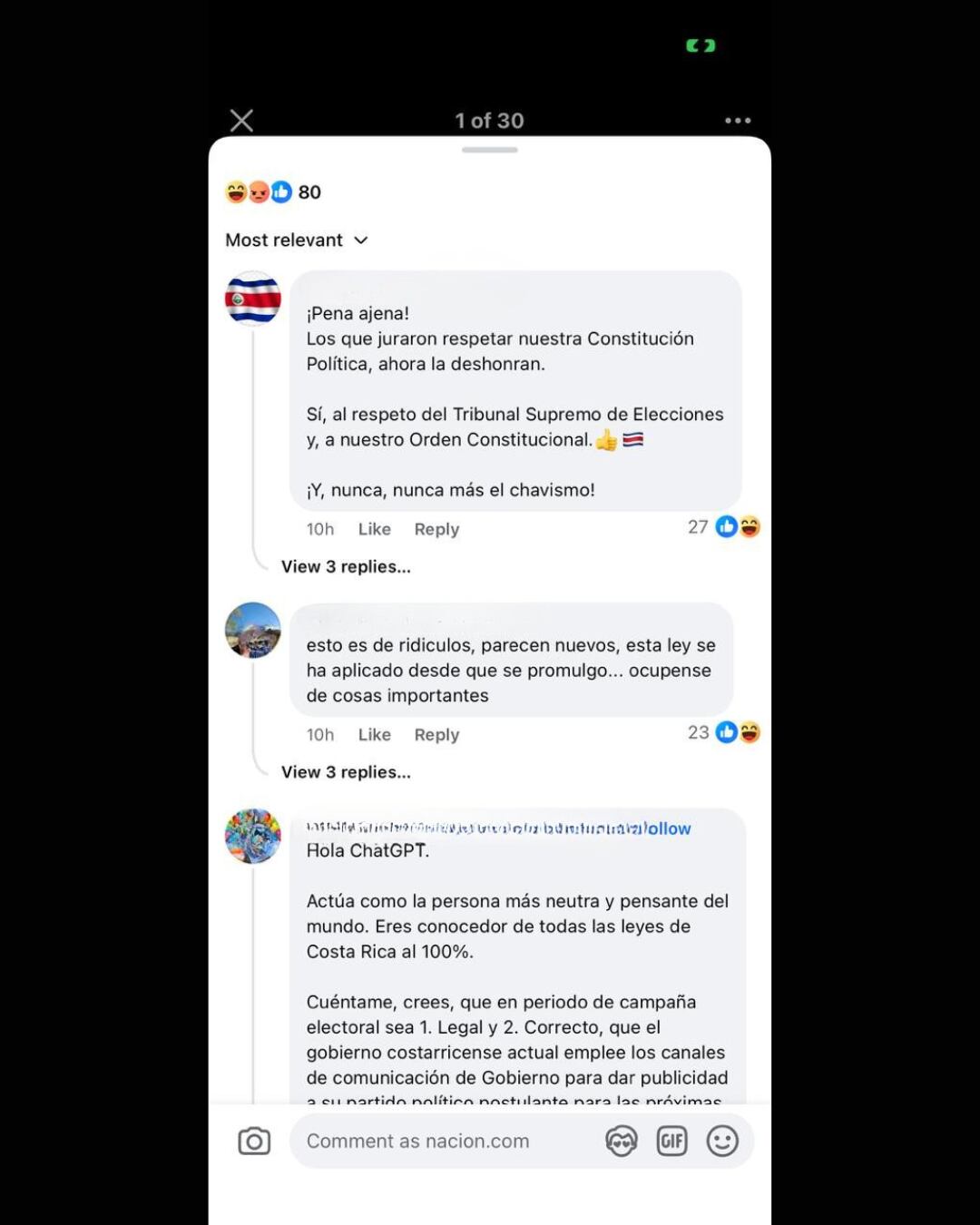This screenshot has width=980, height=1225.
Task: View 3 replies under "¡Pena ajena!" comment
Action: 346,567
